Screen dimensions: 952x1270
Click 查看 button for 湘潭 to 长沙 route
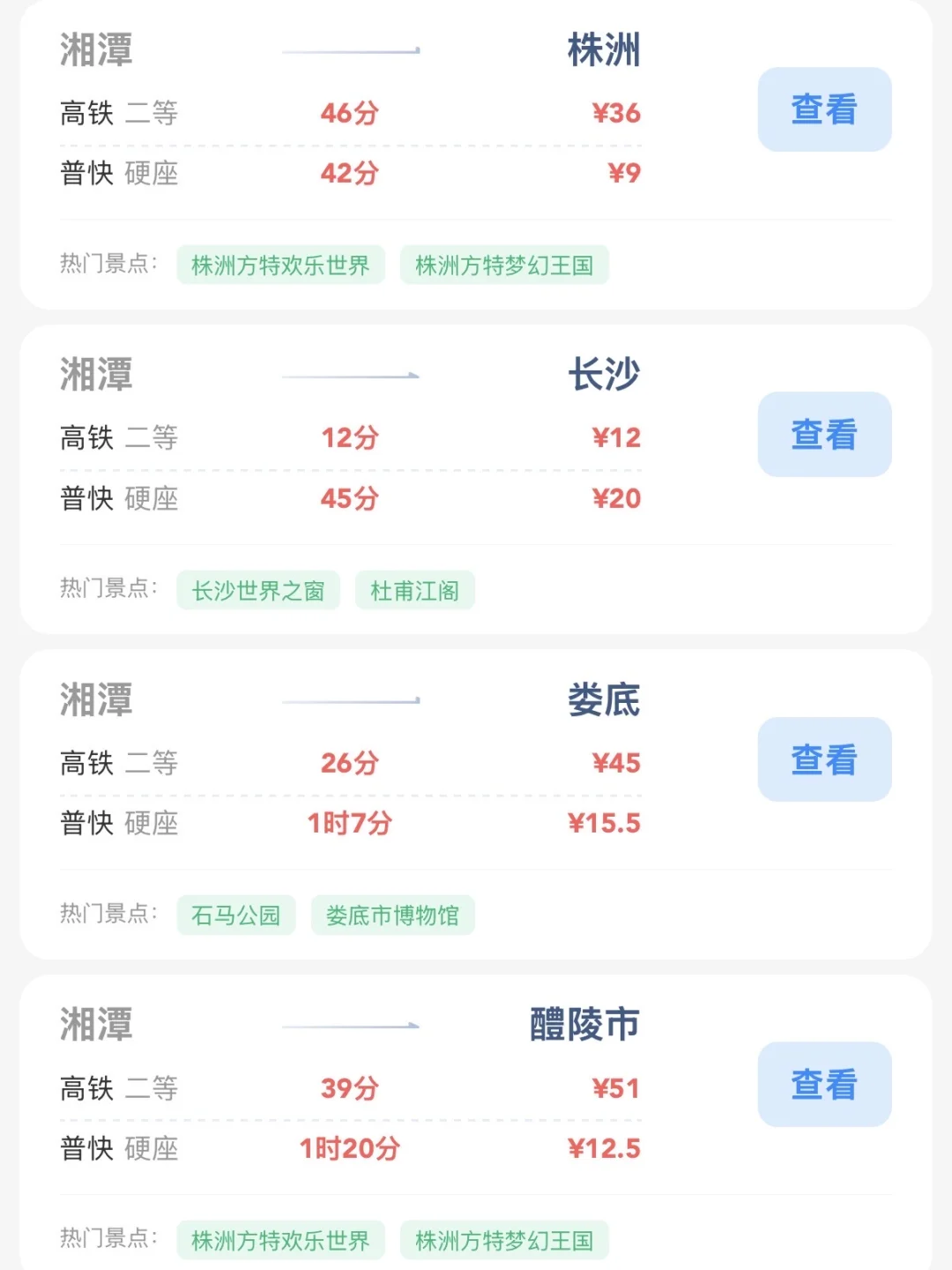824,435
